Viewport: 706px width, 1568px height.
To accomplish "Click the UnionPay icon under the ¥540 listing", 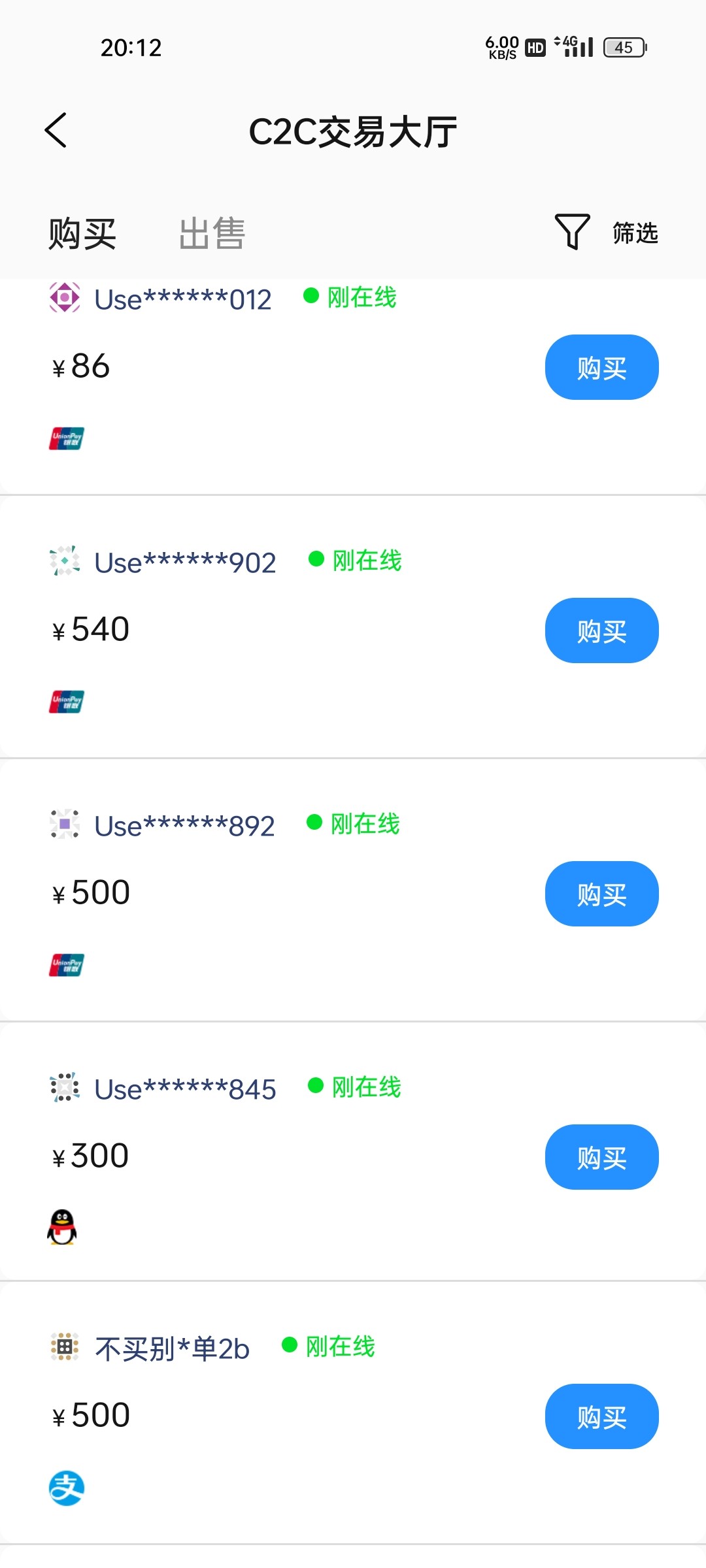I will pos(65,702).
